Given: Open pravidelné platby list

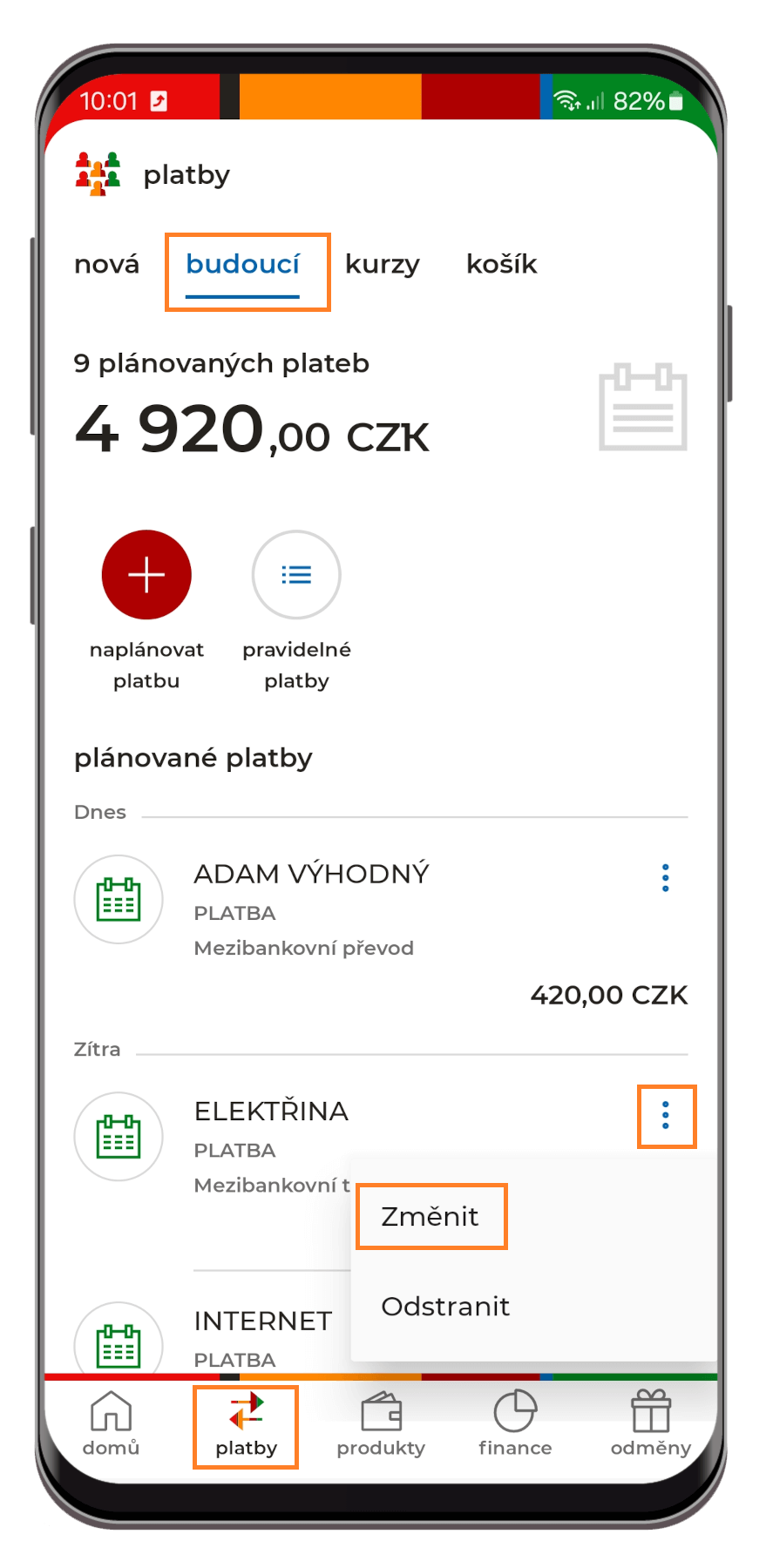Looking at the screenshot, I should point(296,575).
